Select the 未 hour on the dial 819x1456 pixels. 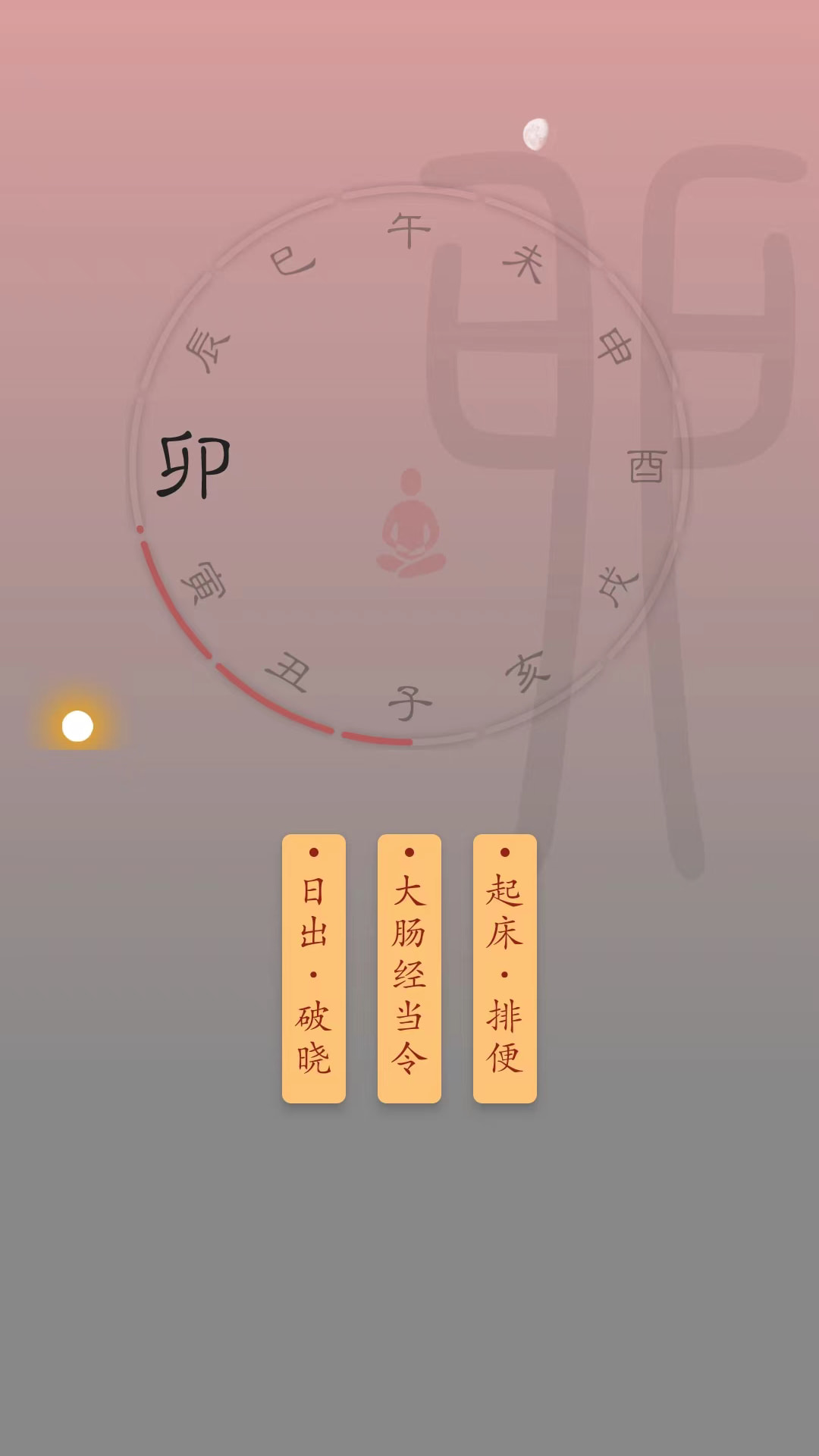tap(524, 264)
